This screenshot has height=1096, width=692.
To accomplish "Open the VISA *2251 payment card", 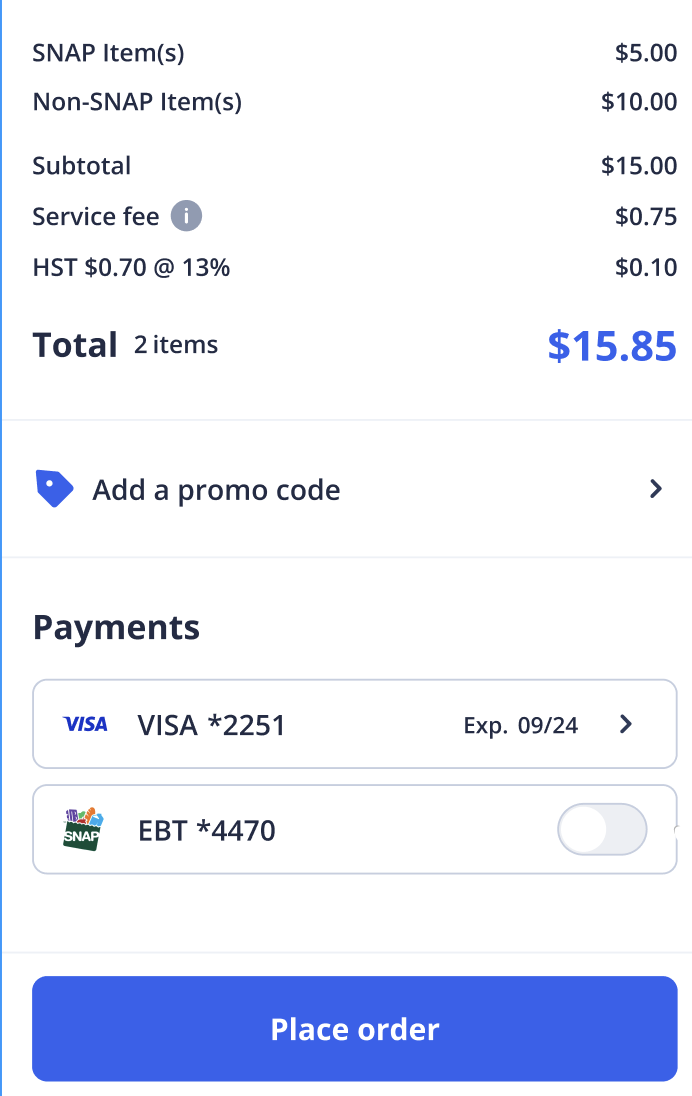I will point(354,724).
